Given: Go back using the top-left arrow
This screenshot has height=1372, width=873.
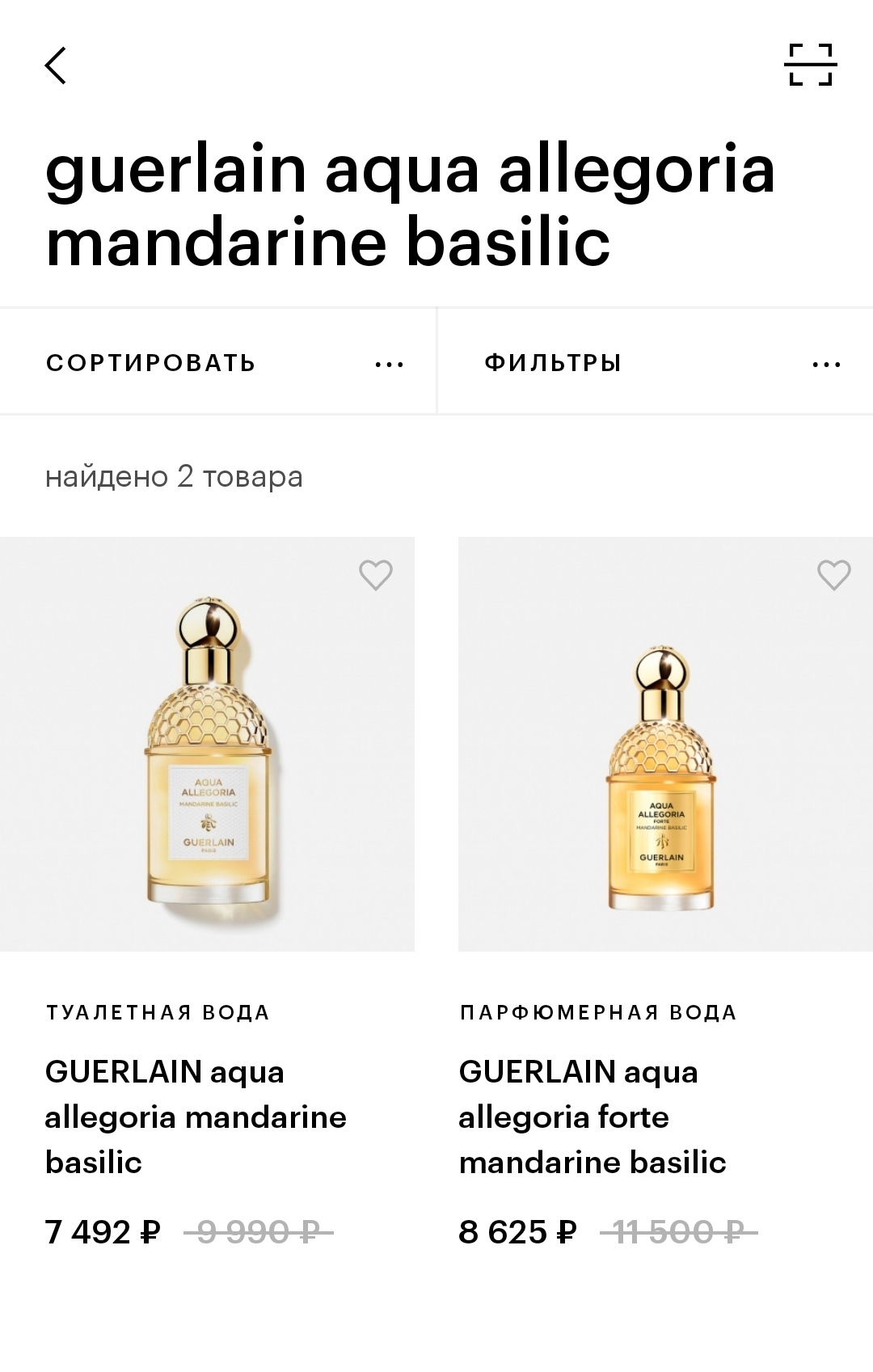Looking at the screenshot, I should point(55,65).
